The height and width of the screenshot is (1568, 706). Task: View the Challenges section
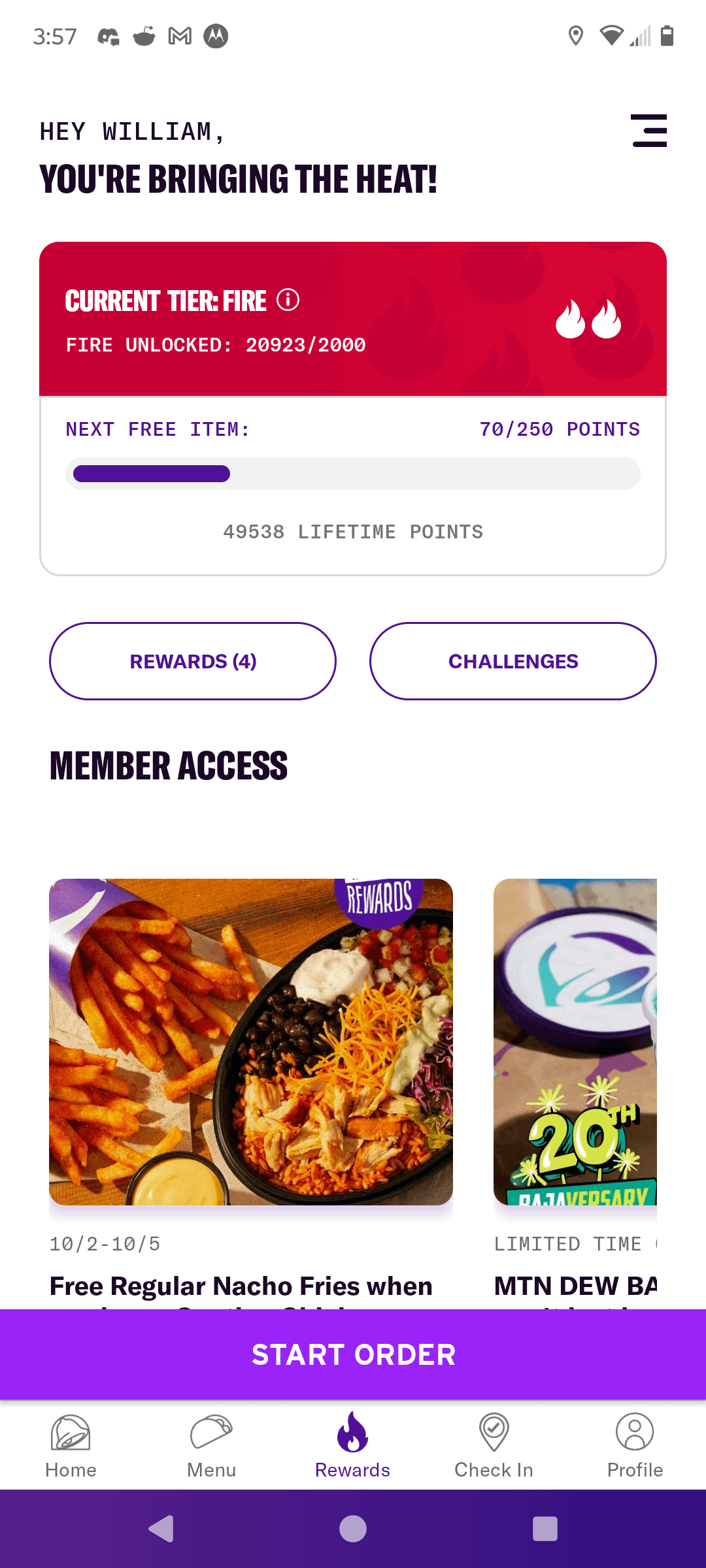click(513, 661)
